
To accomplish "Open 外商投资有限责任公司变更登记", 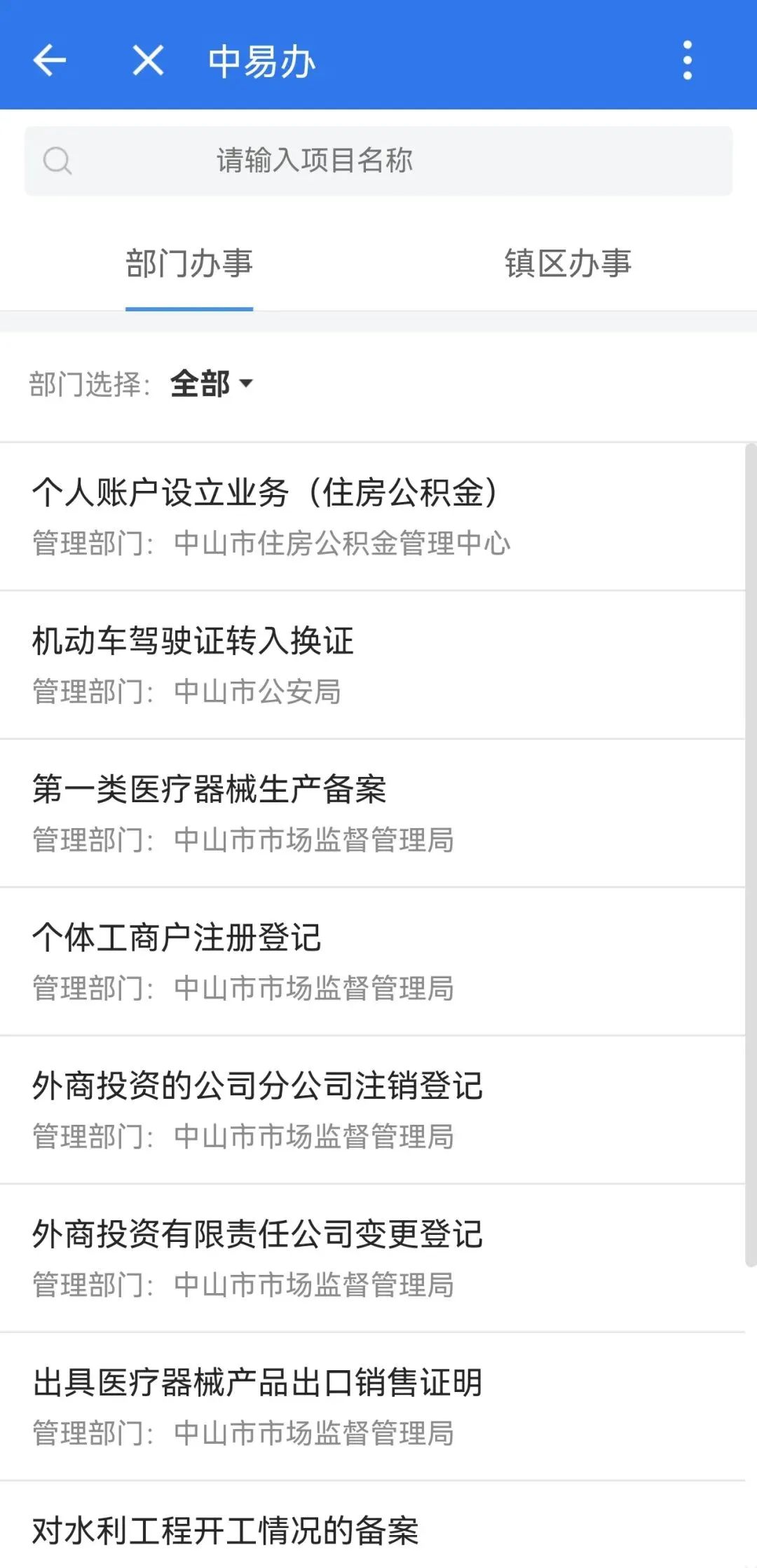I will tap(371, 1258).
